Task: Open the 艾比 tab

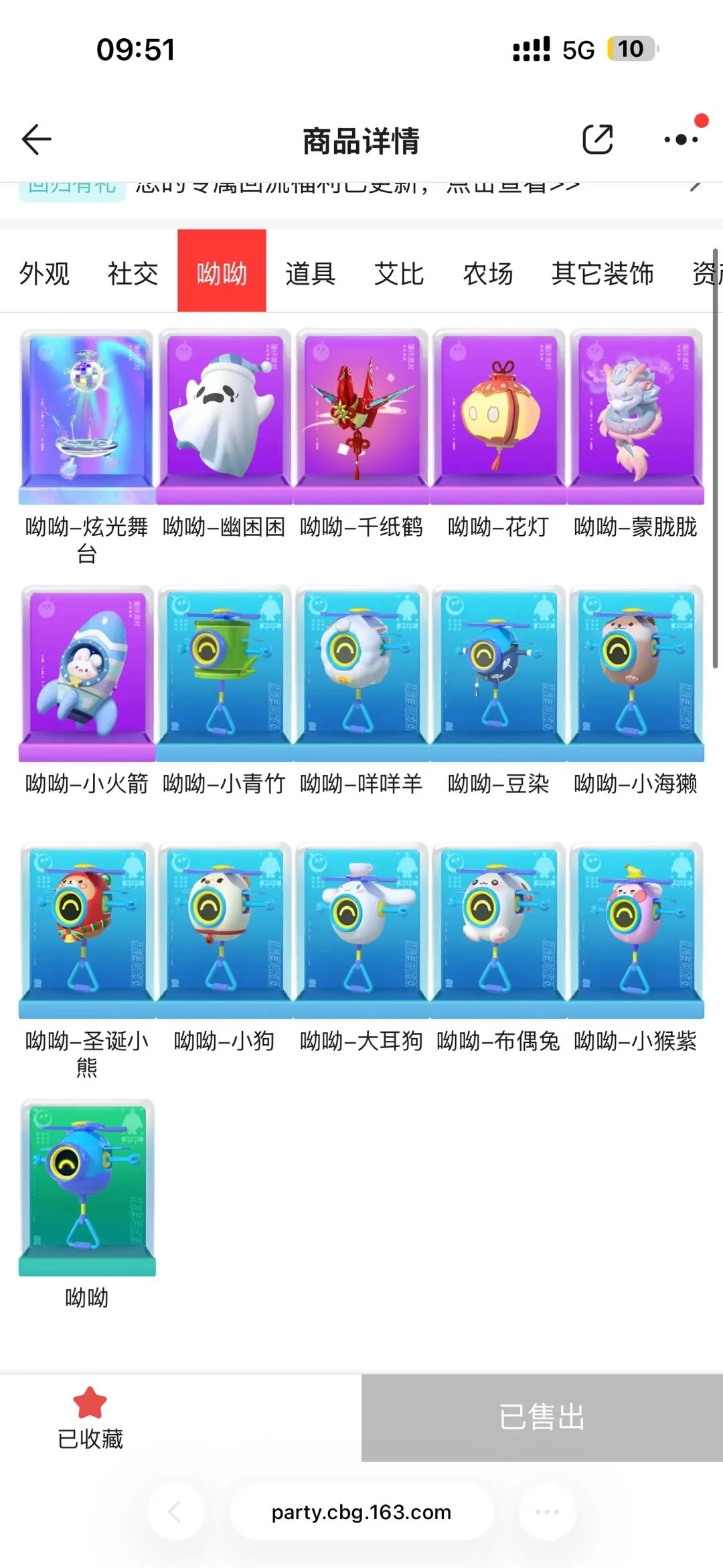Action: (x=399, y=273)
